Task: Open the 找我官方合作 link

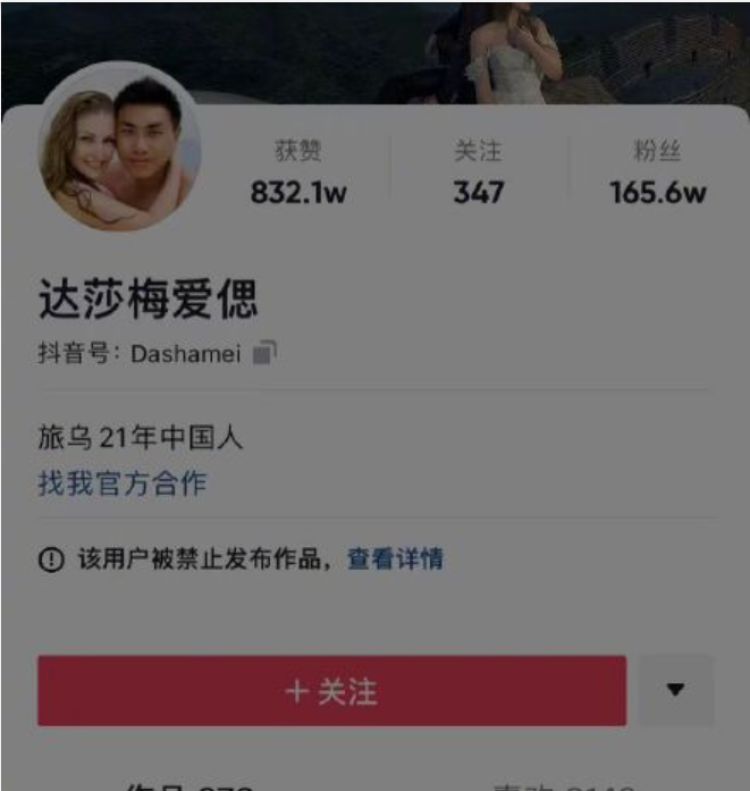Action: click(122, 484)
